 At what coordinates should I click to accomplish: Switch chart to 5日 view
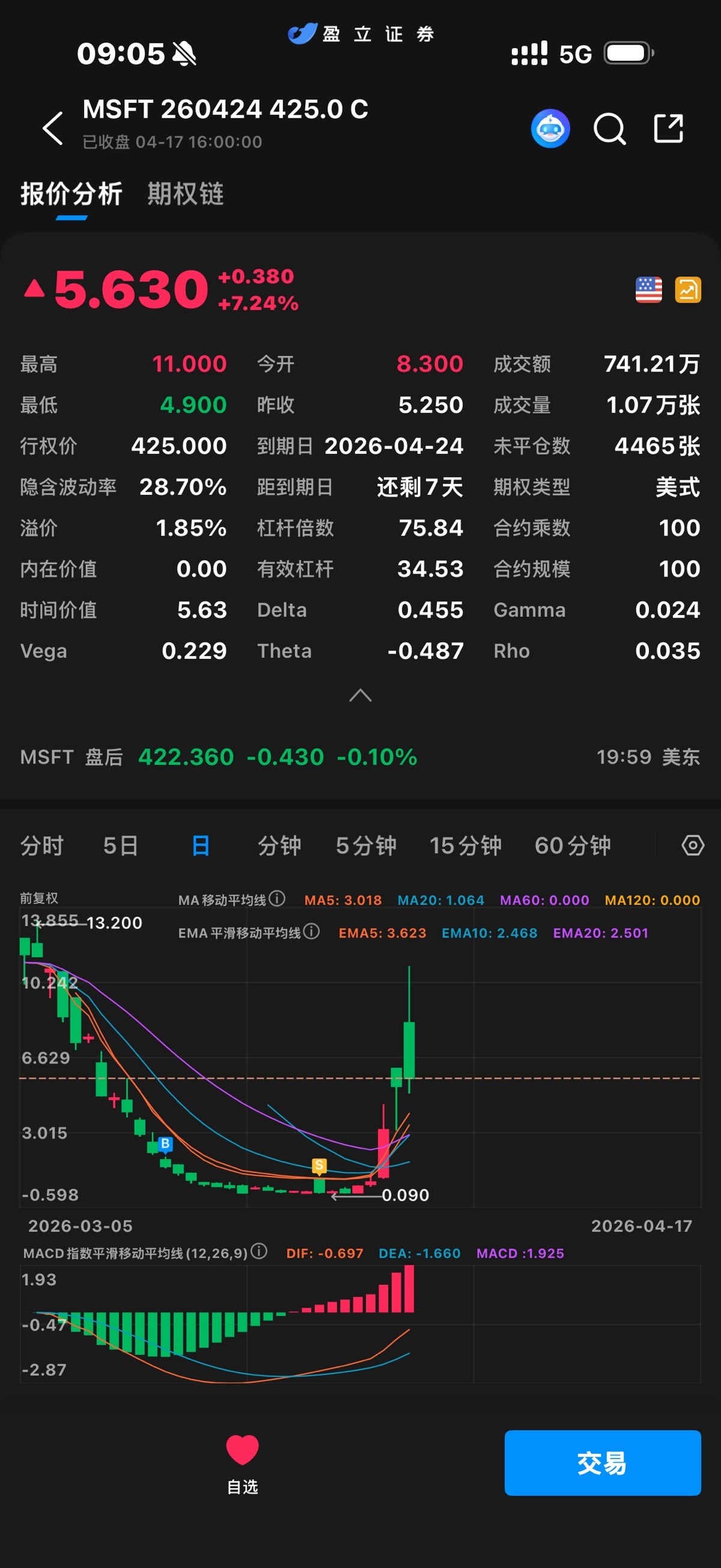coord(121,845)
